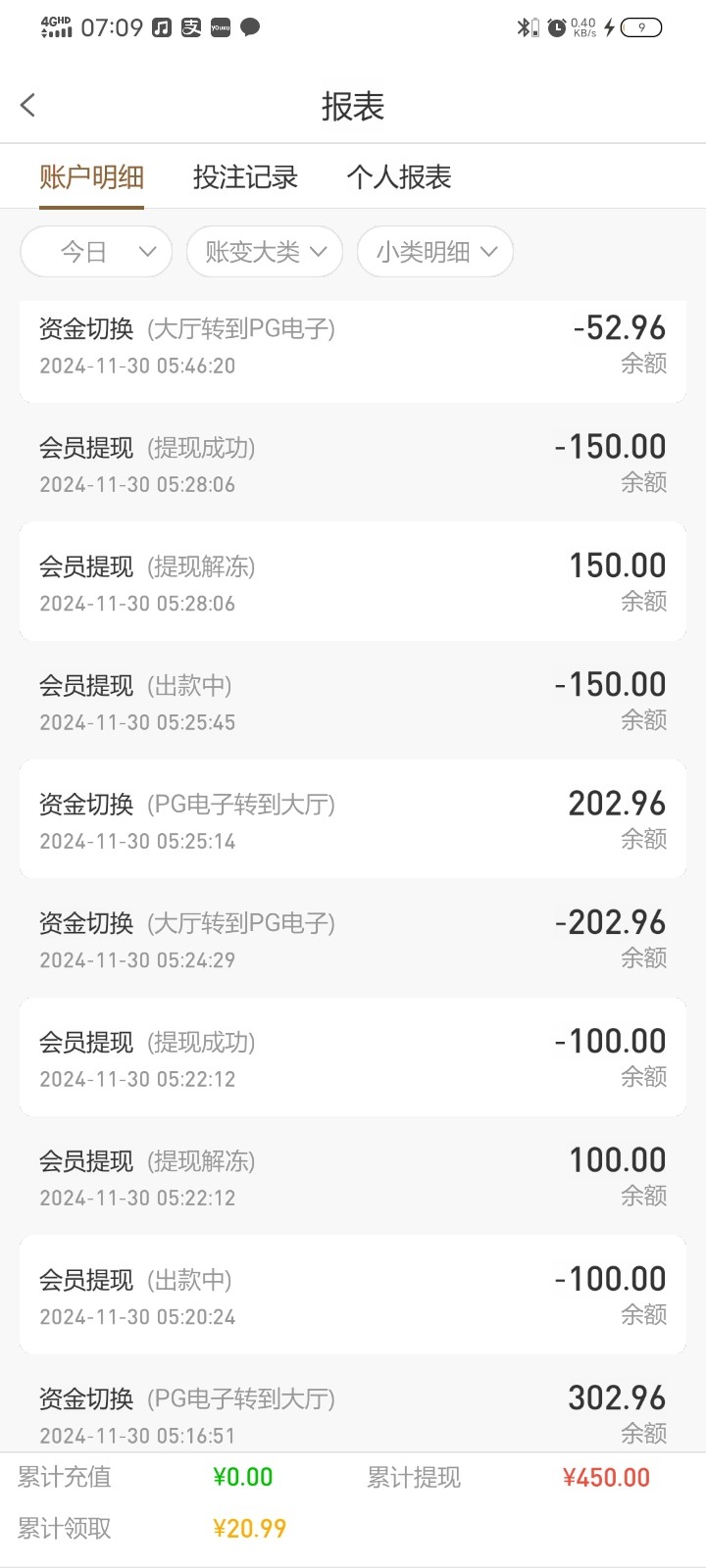
Task: Select the 账户明细 tab
Action: pos(91,177)
